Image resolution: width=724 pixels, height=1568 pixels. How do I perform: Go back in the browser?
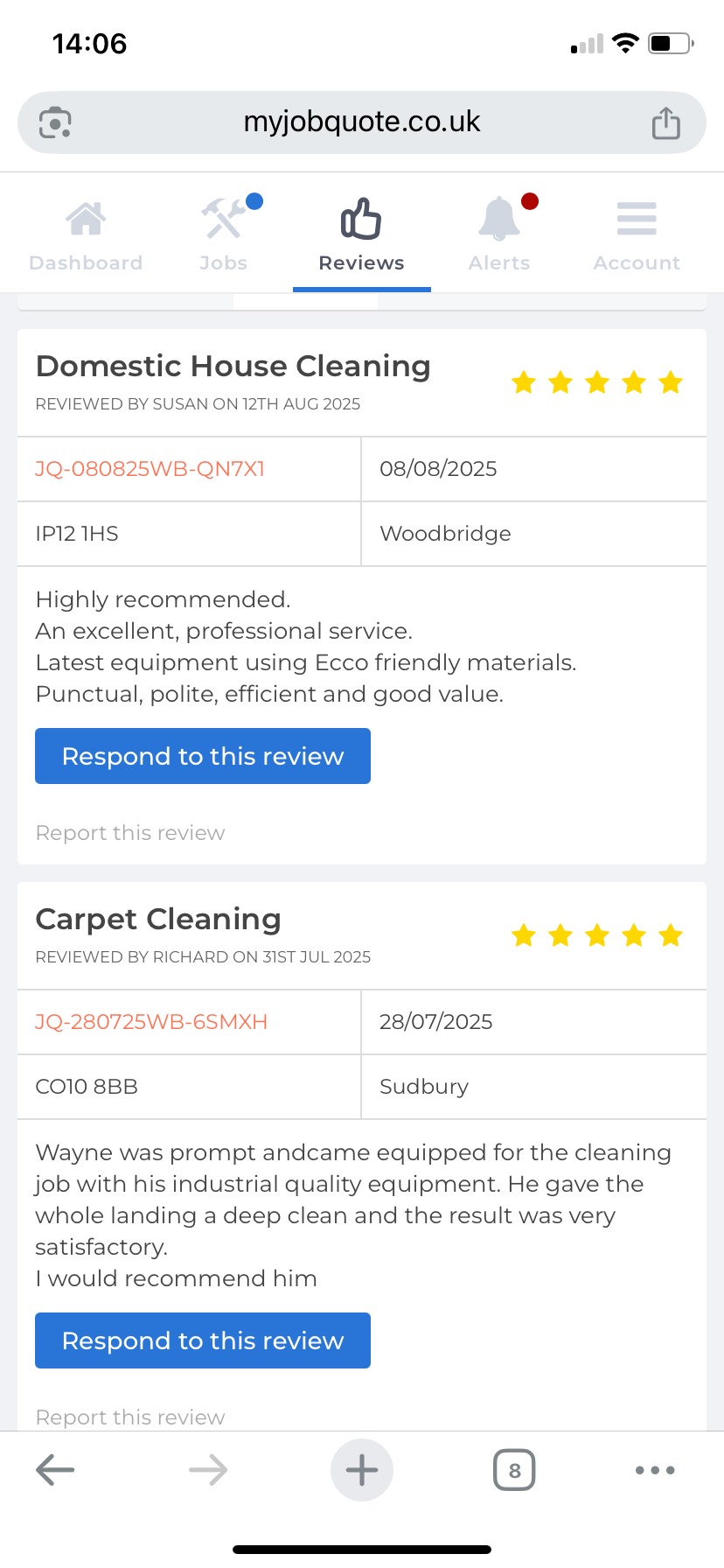[x=55, y=1470]
